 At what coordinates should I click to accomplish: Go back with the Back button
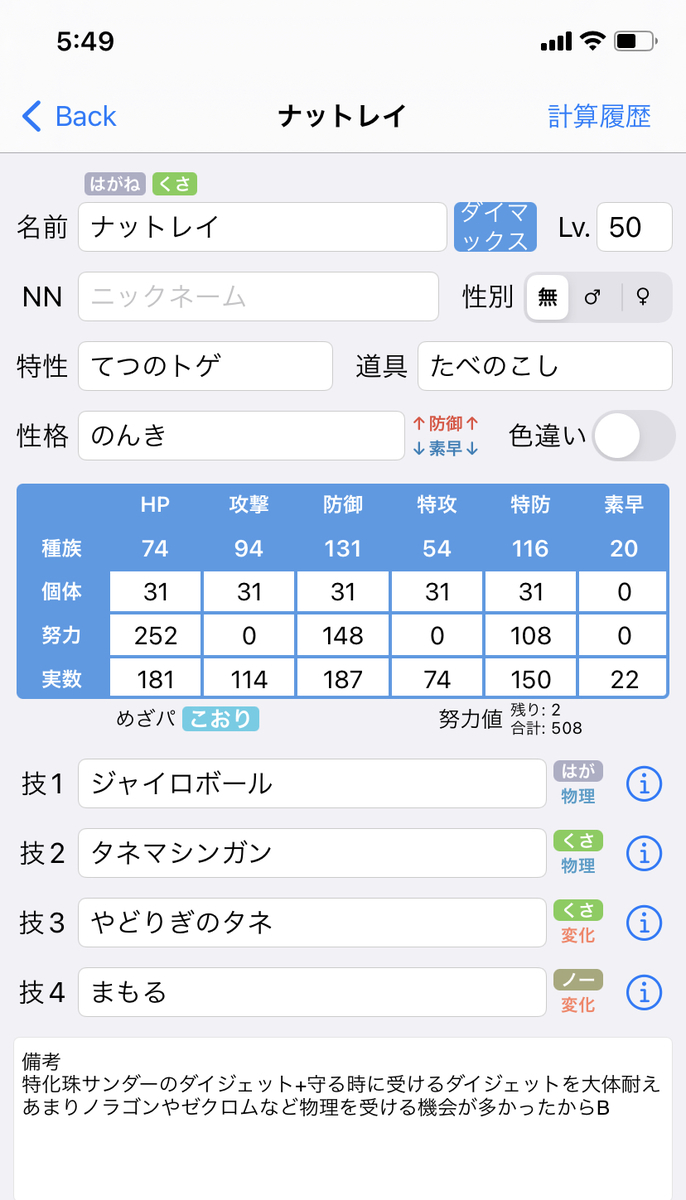[70, 116]
